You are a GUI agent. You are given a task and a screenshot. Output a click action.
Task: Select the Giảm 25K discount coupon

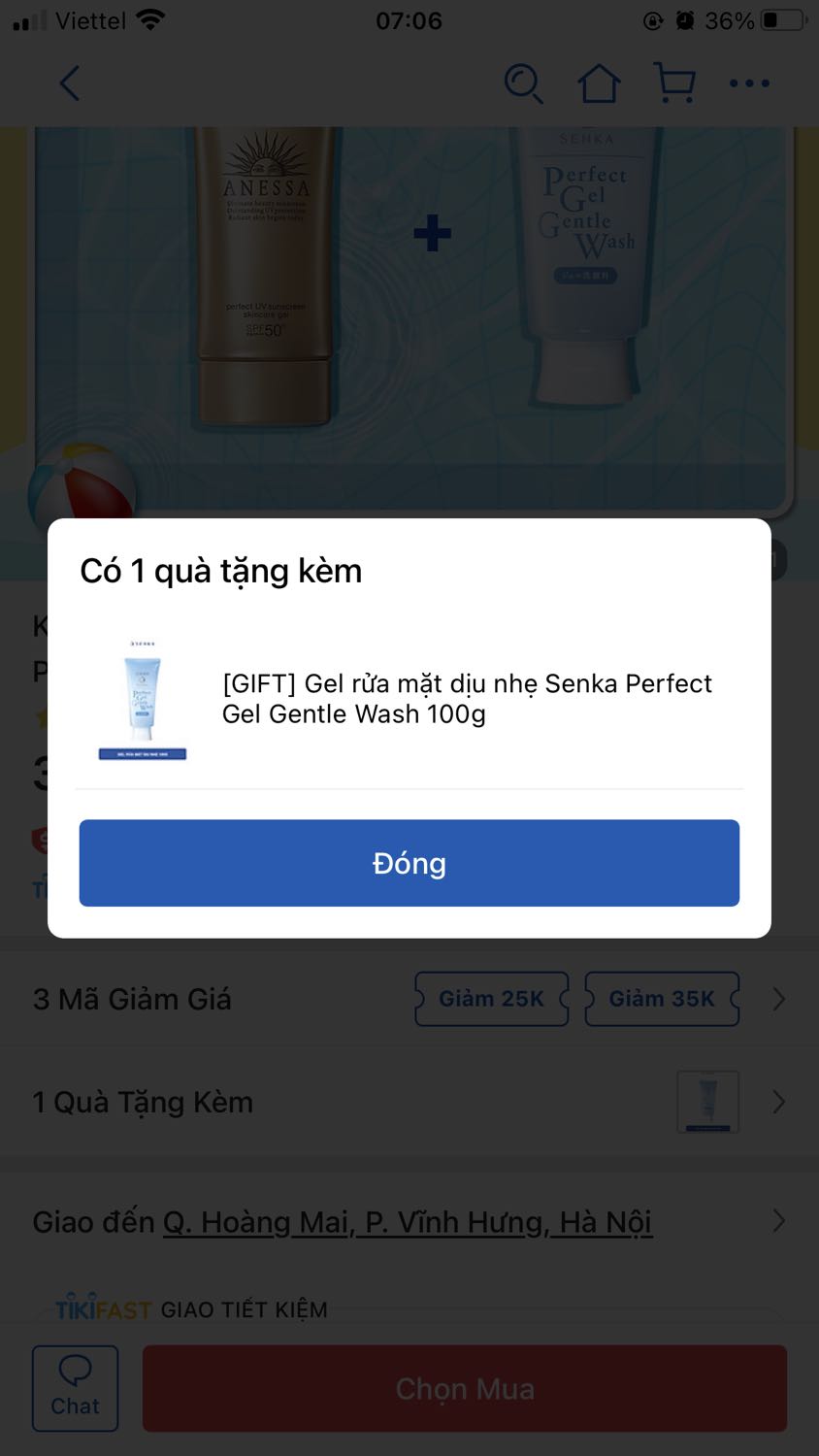pos(491,998)
